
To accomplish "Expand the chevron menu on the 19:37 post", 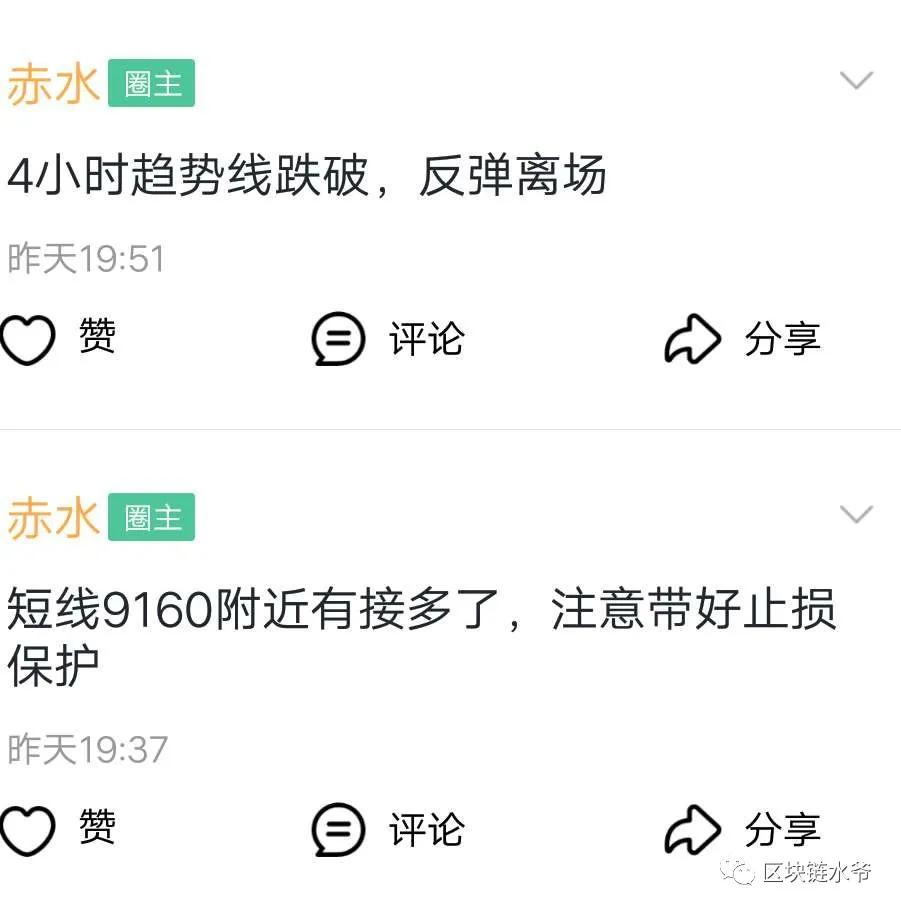I will (857, 515).
